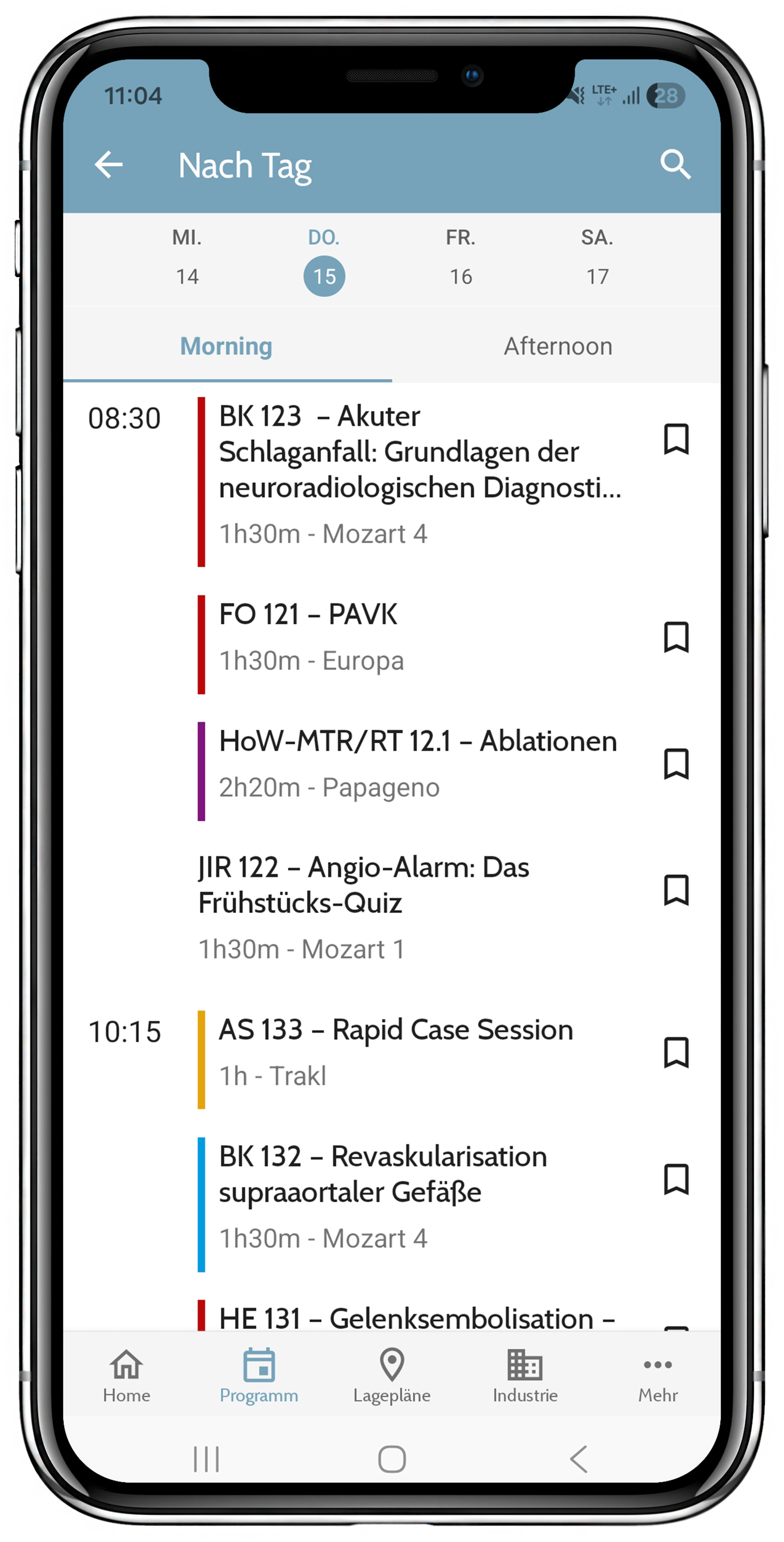Switch to the Afternoon tab
784x1542 pixels.
coord(557,347)
